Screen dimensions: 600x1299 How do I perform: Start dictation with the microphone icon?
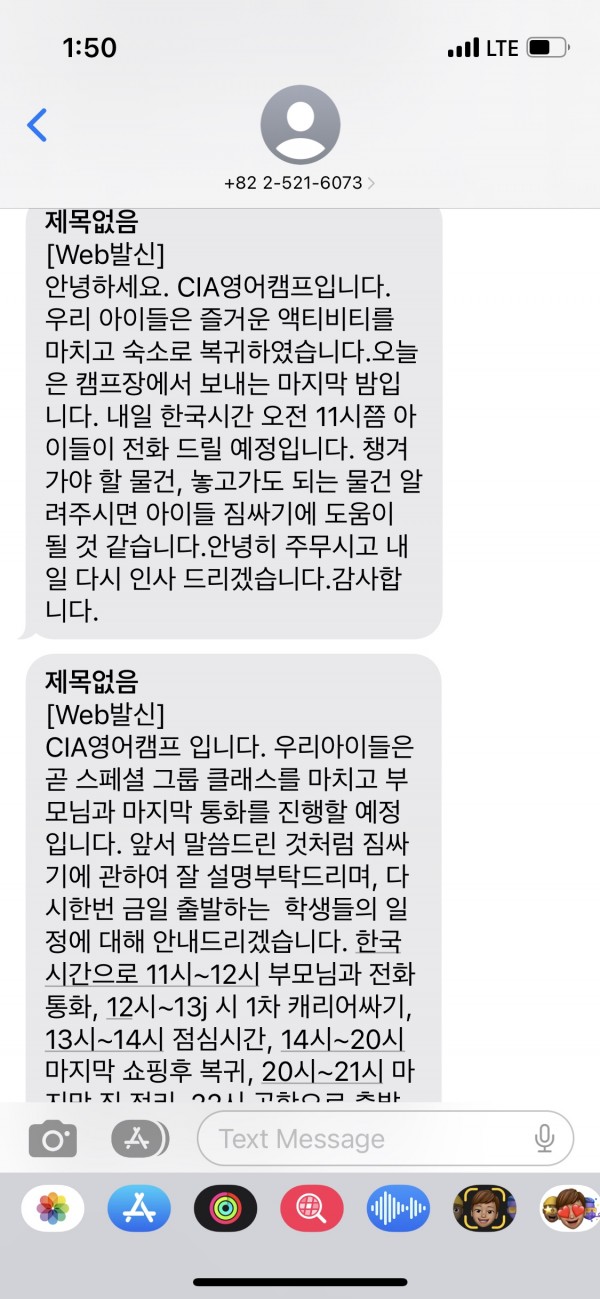[545, 1138]
